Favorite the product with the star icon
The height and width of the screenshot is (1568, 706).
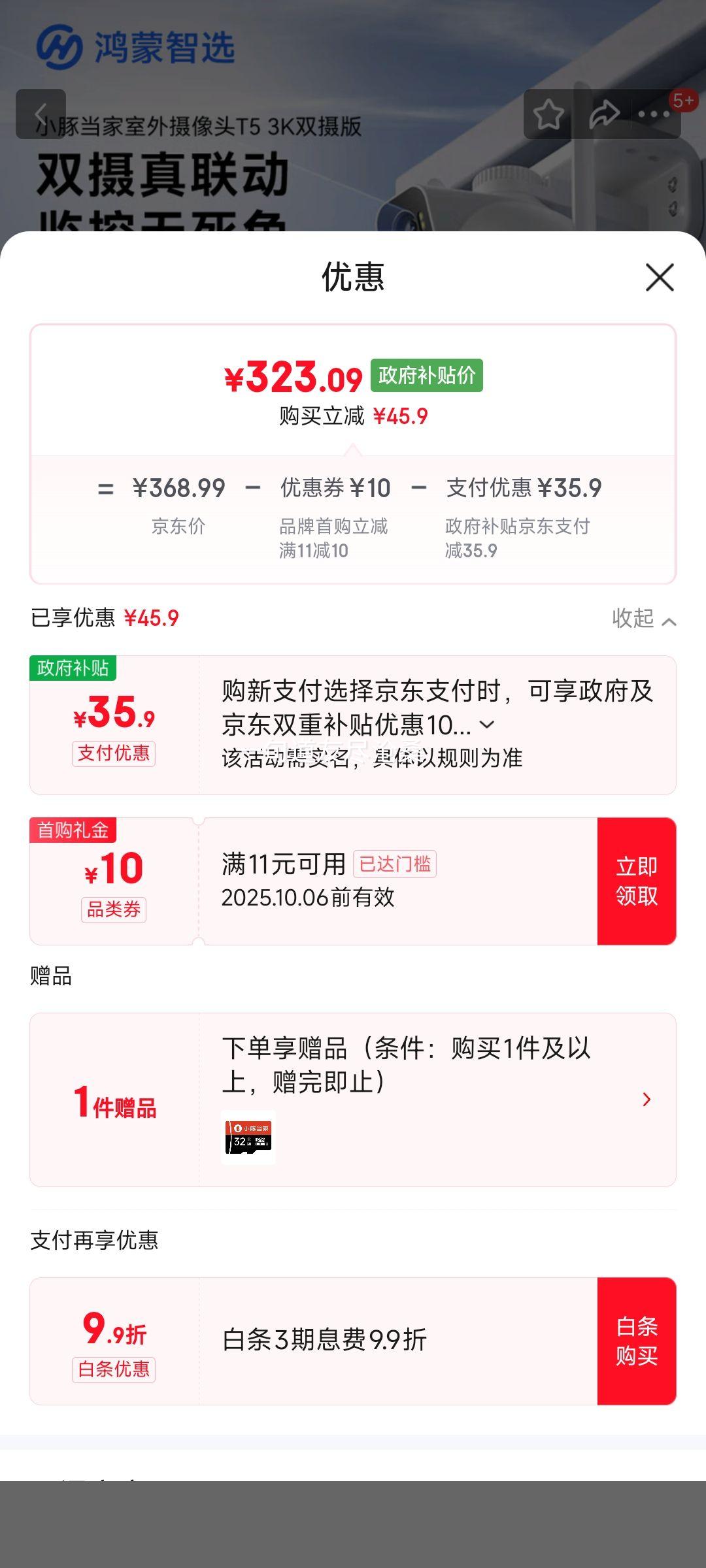(548, 114)
